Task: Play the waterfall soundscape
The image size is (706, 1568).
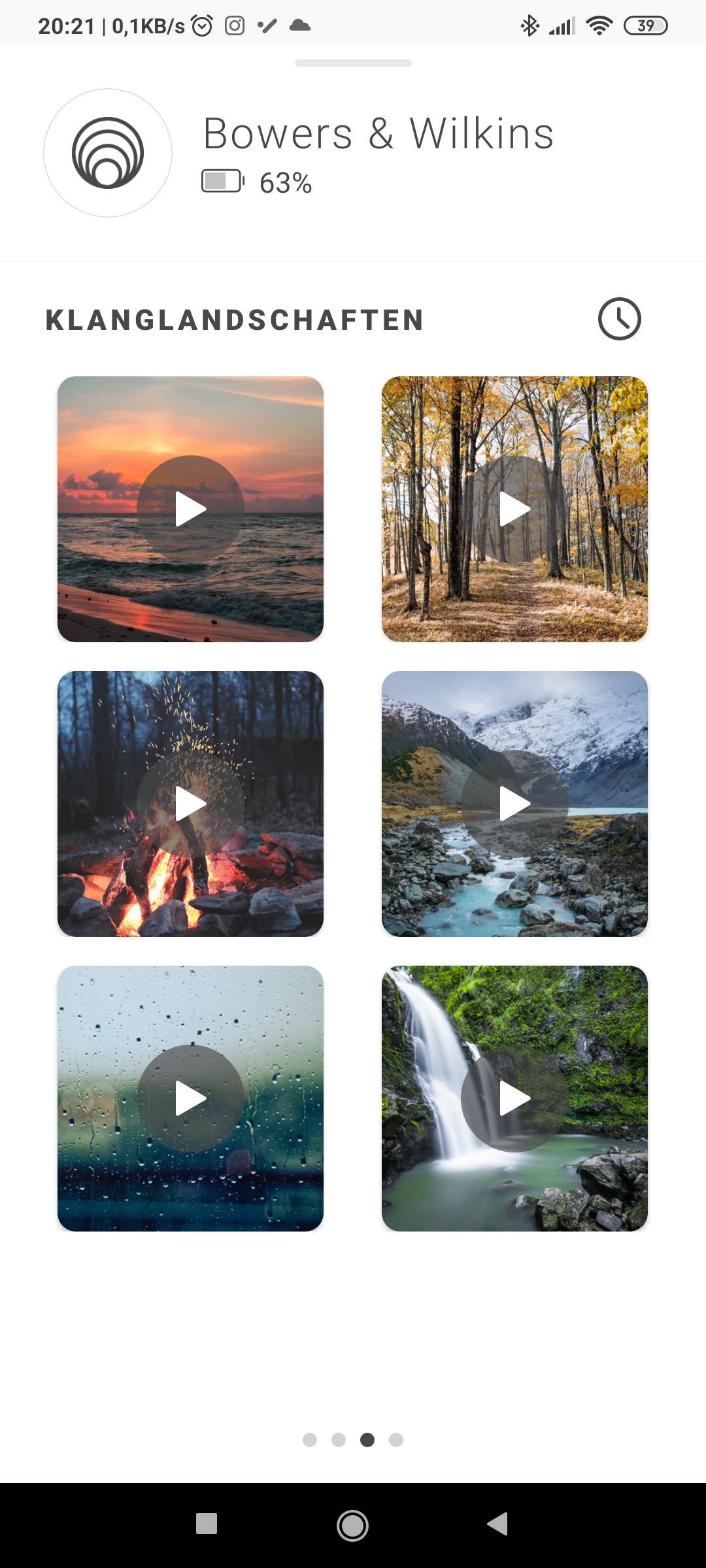Action: [514, 1098]
